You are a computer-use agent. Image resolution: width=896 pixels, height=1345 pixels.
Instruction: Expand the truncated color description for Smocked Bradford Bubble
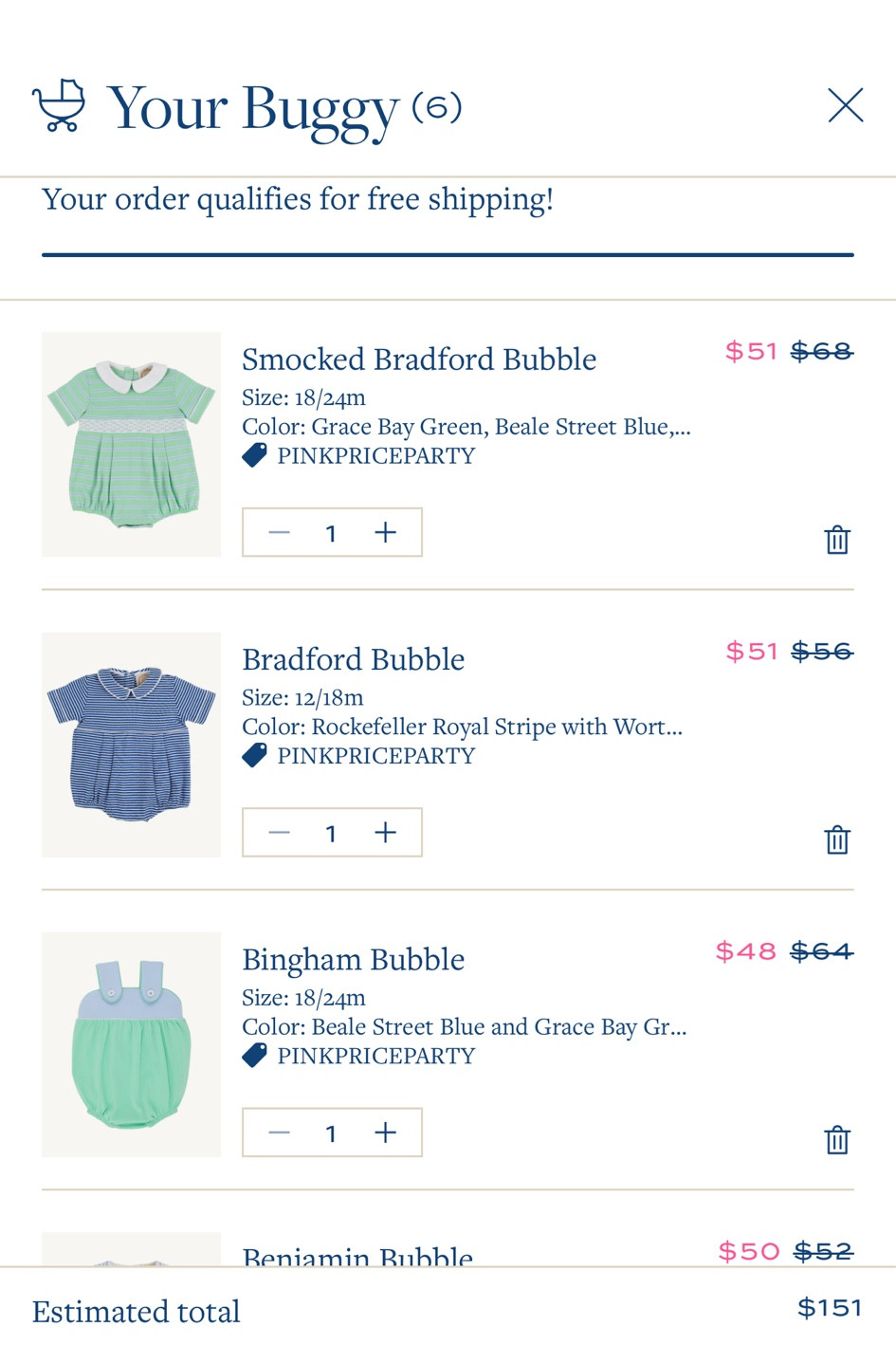(466, 428)
